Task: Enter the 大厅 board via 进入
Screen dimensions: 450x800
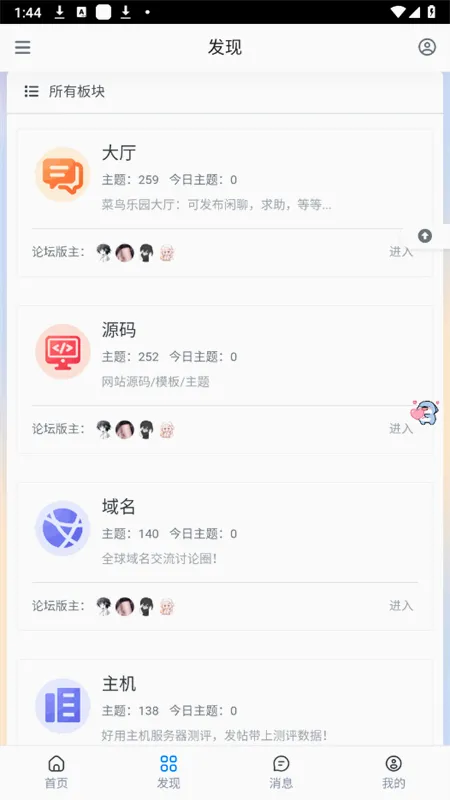Action: click(401, 252)
